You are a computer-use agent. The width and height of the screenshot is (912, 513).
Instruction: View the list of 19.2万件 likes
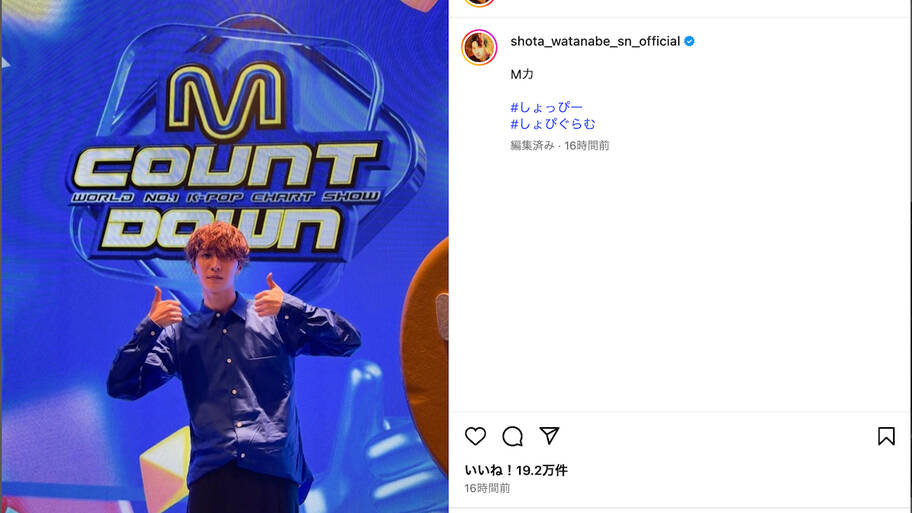pos(516,470)
